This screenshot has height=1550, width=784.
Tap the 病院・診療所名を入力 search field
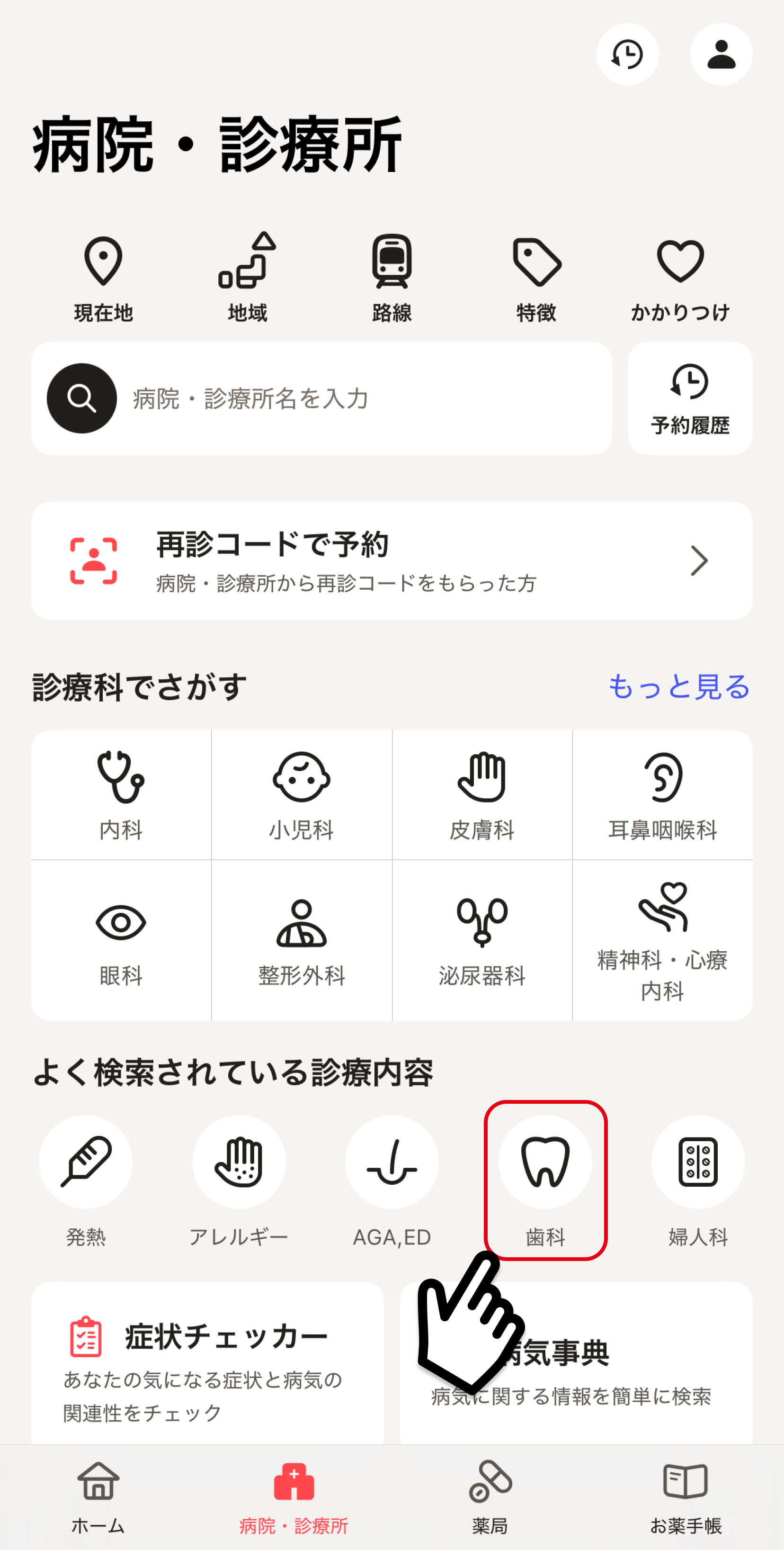[361, 398]
